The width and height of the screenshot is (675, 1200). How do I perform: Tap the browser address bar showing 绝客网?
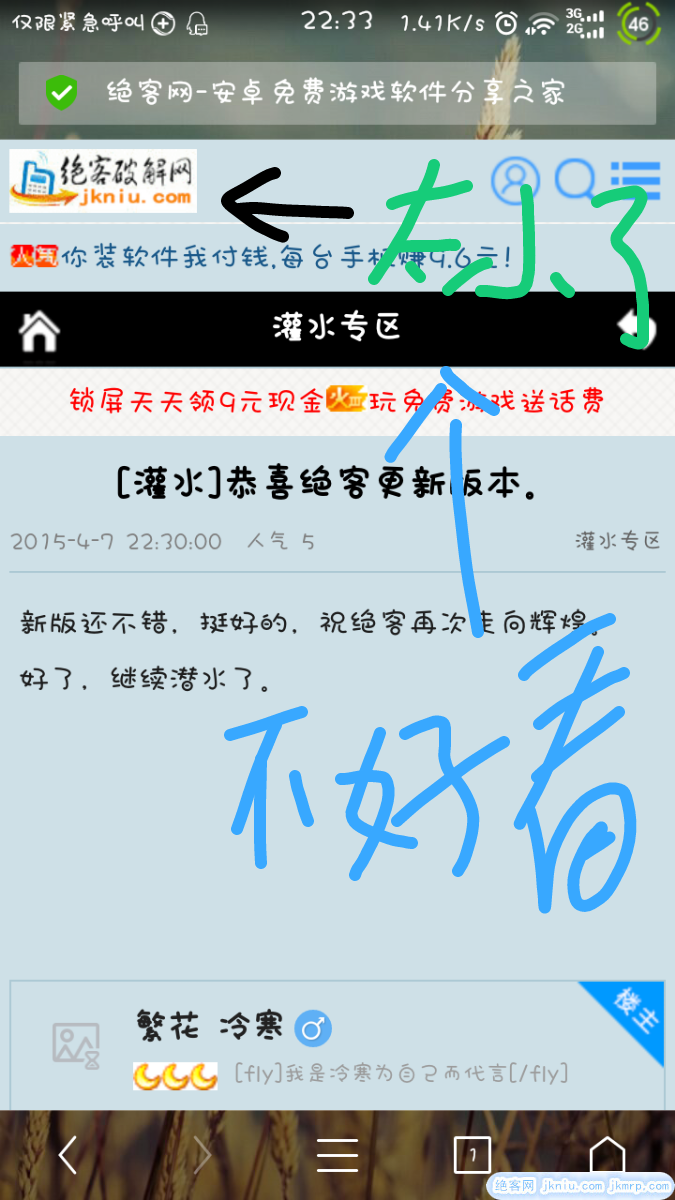337,94
